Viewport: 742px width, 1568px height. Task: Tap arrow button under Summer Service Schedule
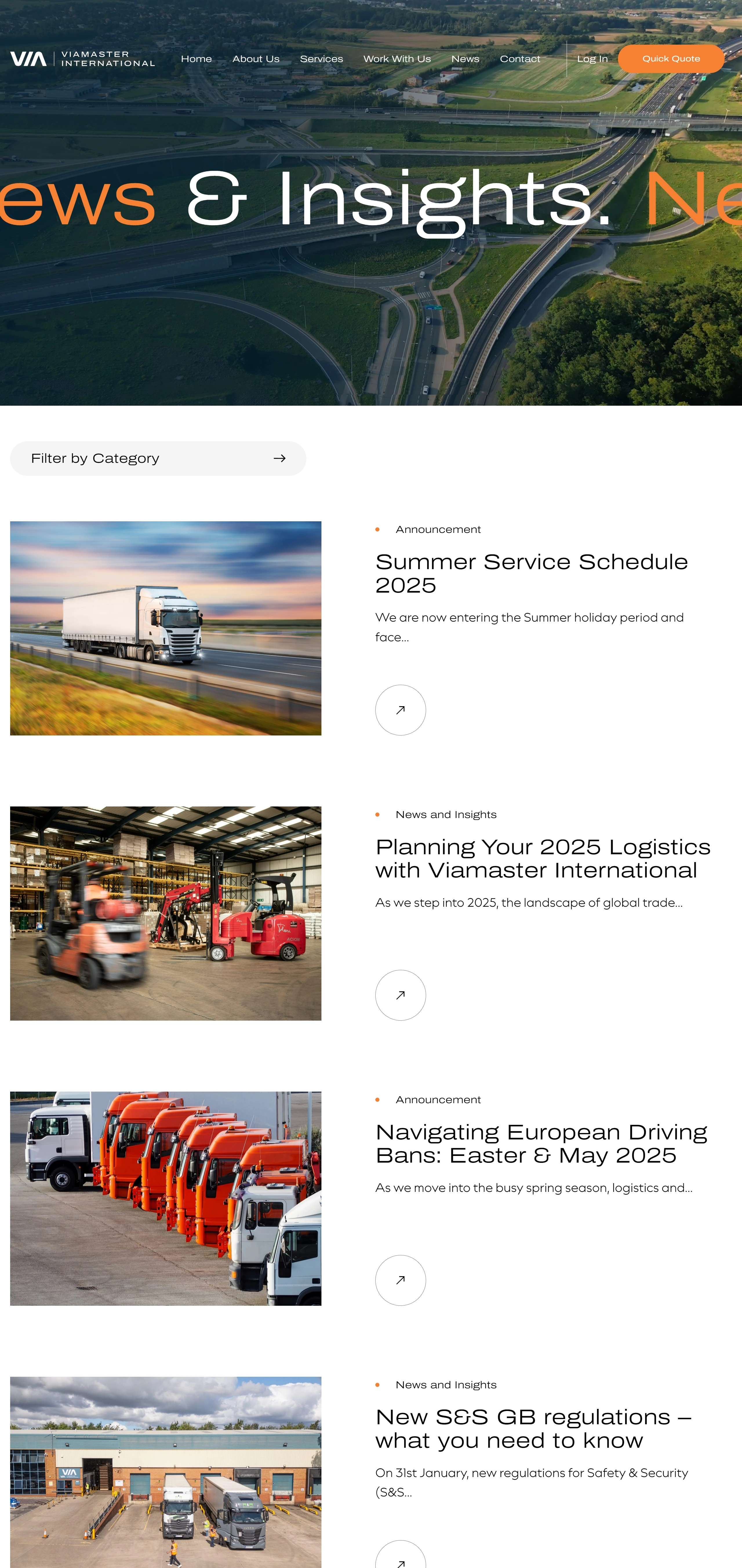[x=401, y=710]
